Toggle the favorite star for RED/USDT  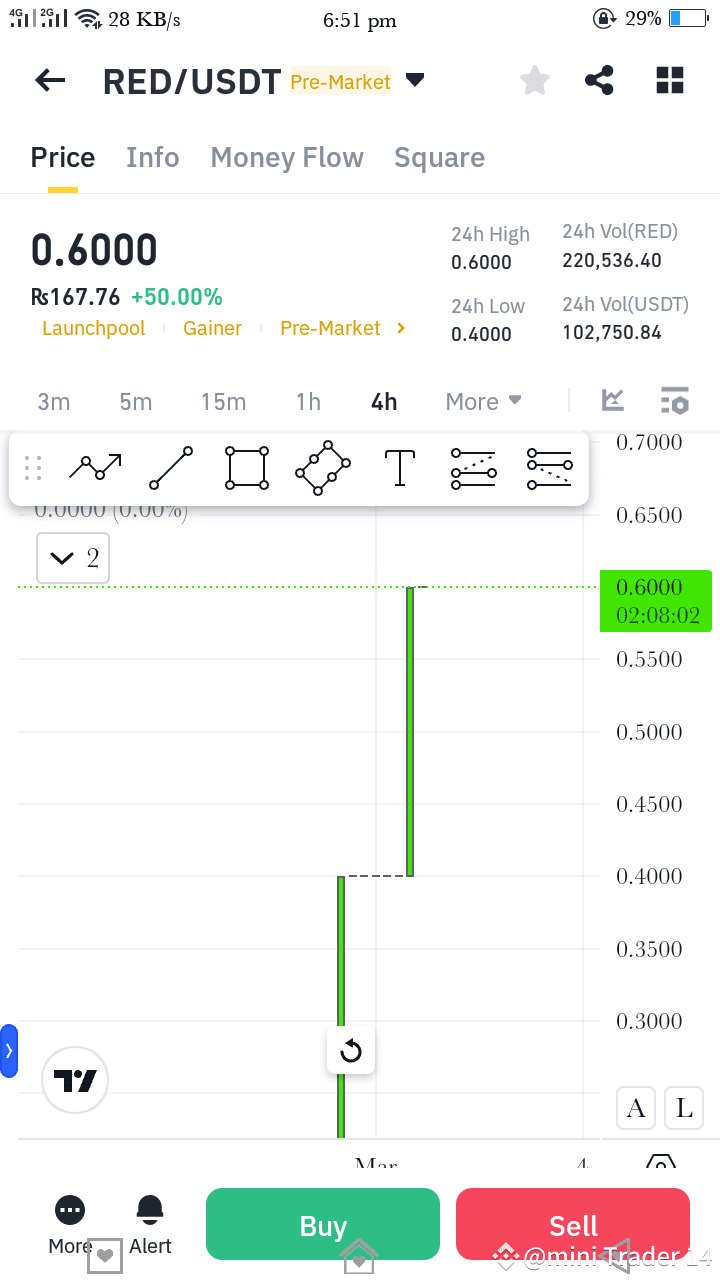(534, 80)
